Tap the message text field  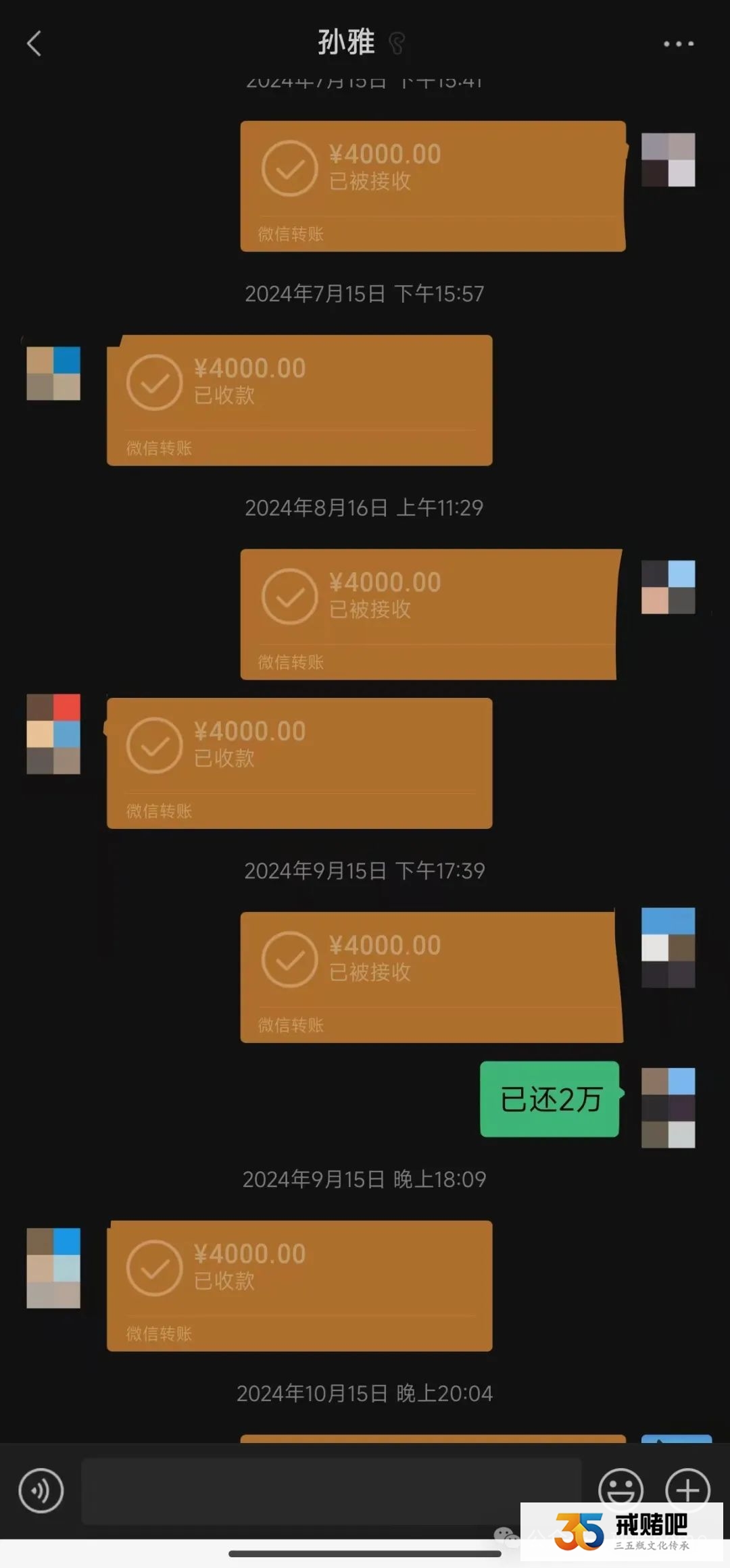point(331,1490)
